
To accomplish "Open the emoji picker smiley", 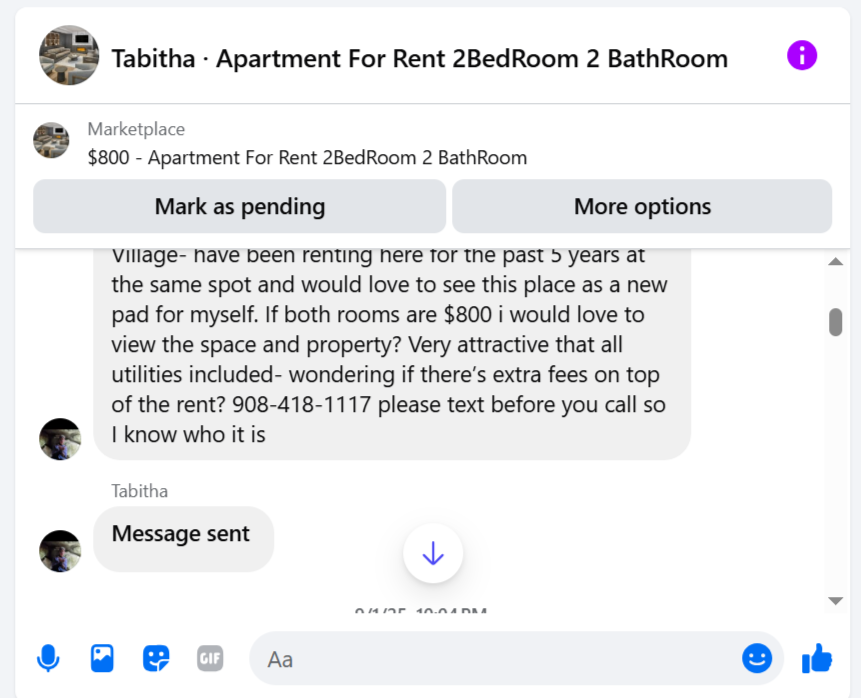I will pyautogui.click(x=757, y=658).
